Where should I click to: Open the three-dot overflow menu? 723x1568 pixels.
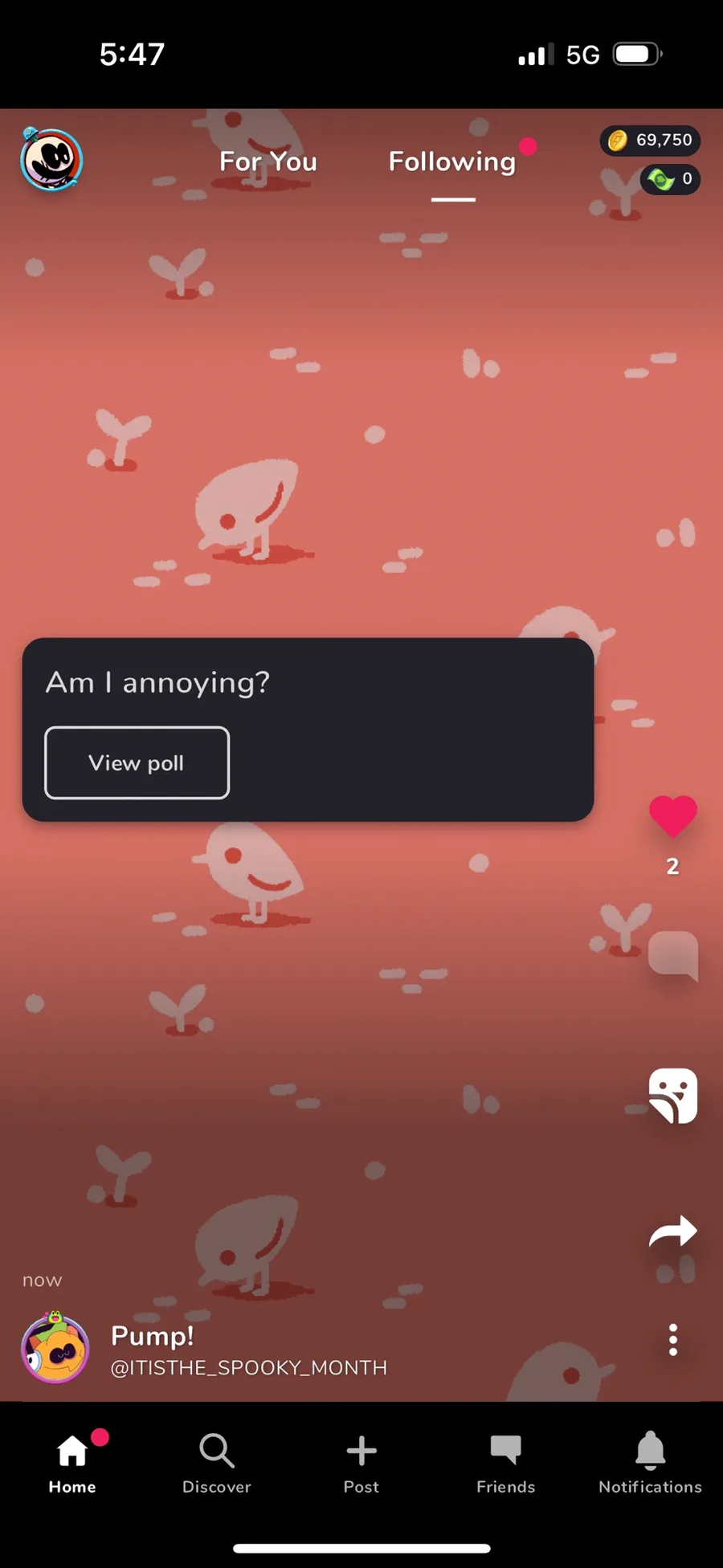[x=673, y=1340]
